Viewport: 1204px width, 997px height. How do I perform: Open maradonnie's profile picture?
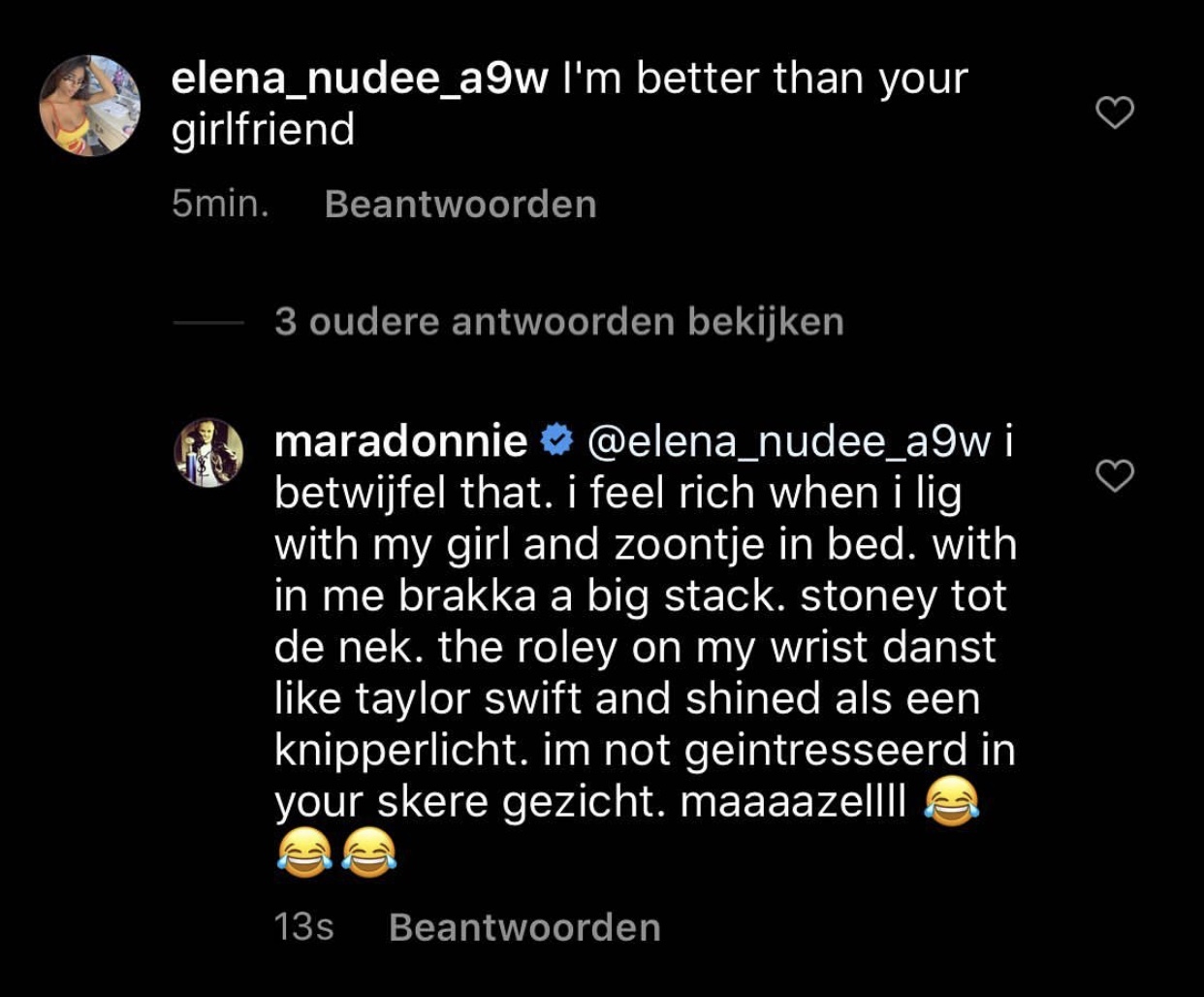[x=208, y=452]
